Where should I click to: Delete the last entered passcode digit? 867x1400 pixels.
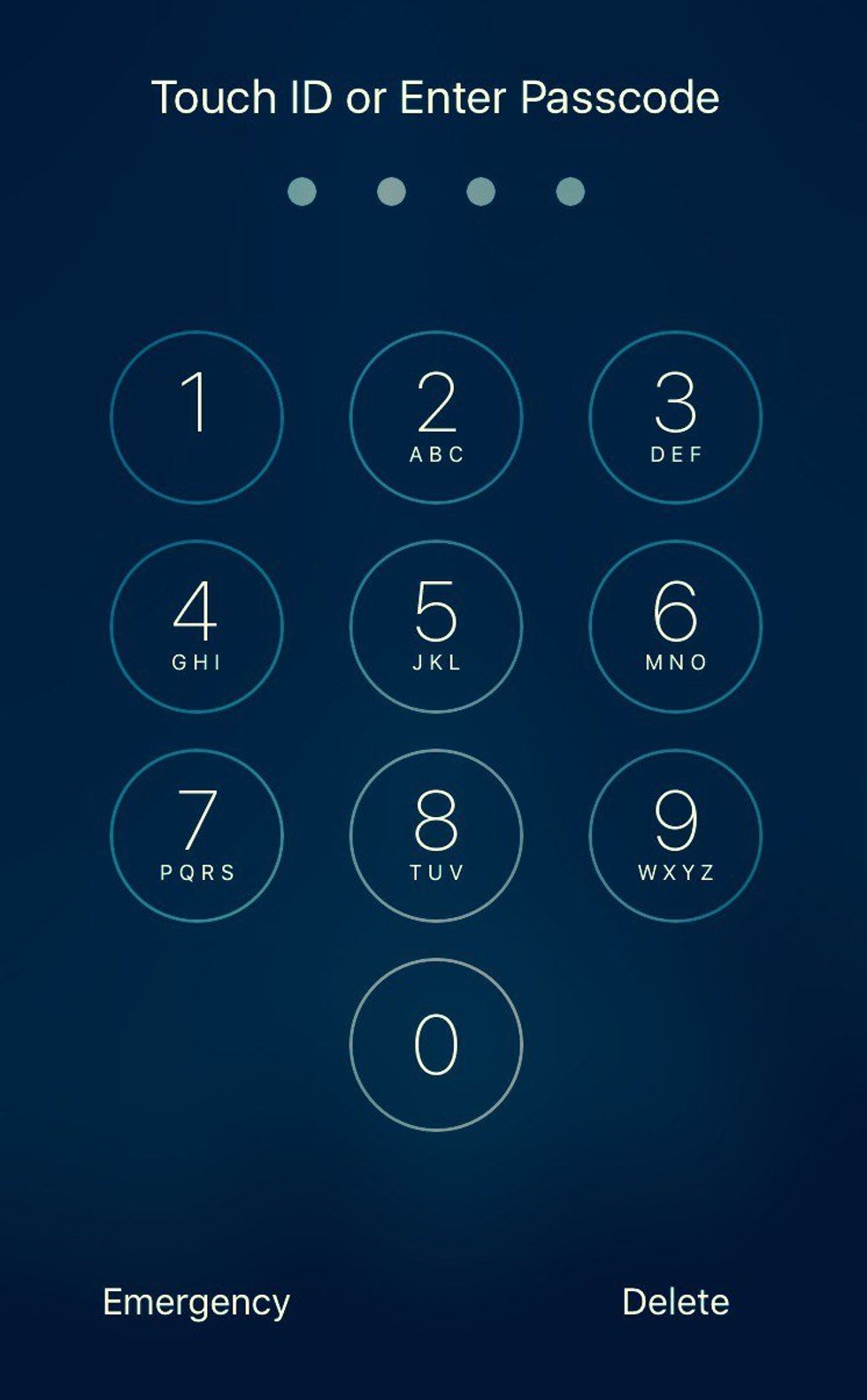[675, 1302]
